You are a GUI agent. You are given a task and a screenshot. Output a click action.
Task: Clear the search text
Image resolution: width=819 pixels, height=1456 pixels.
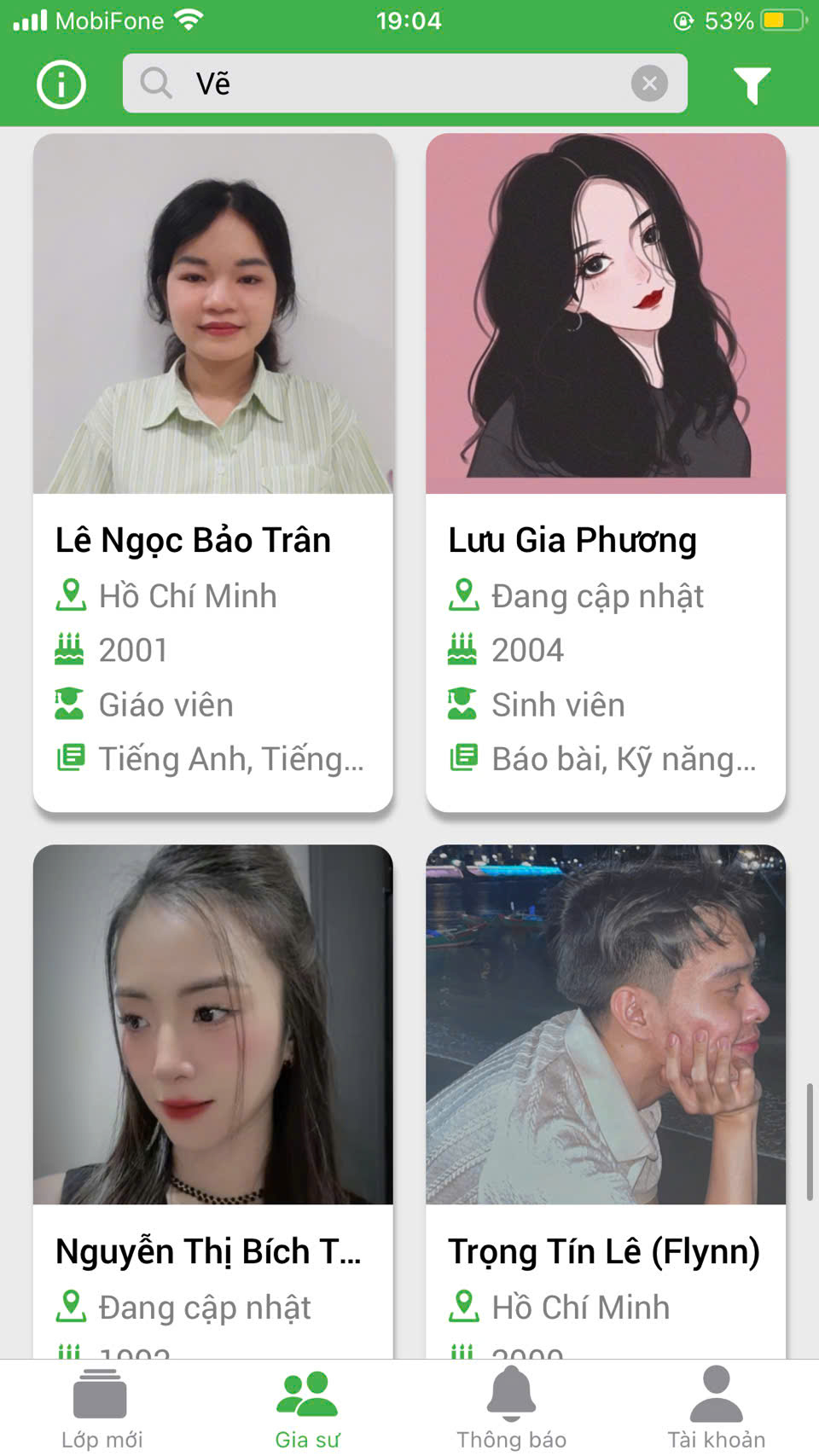pos(649,84)
